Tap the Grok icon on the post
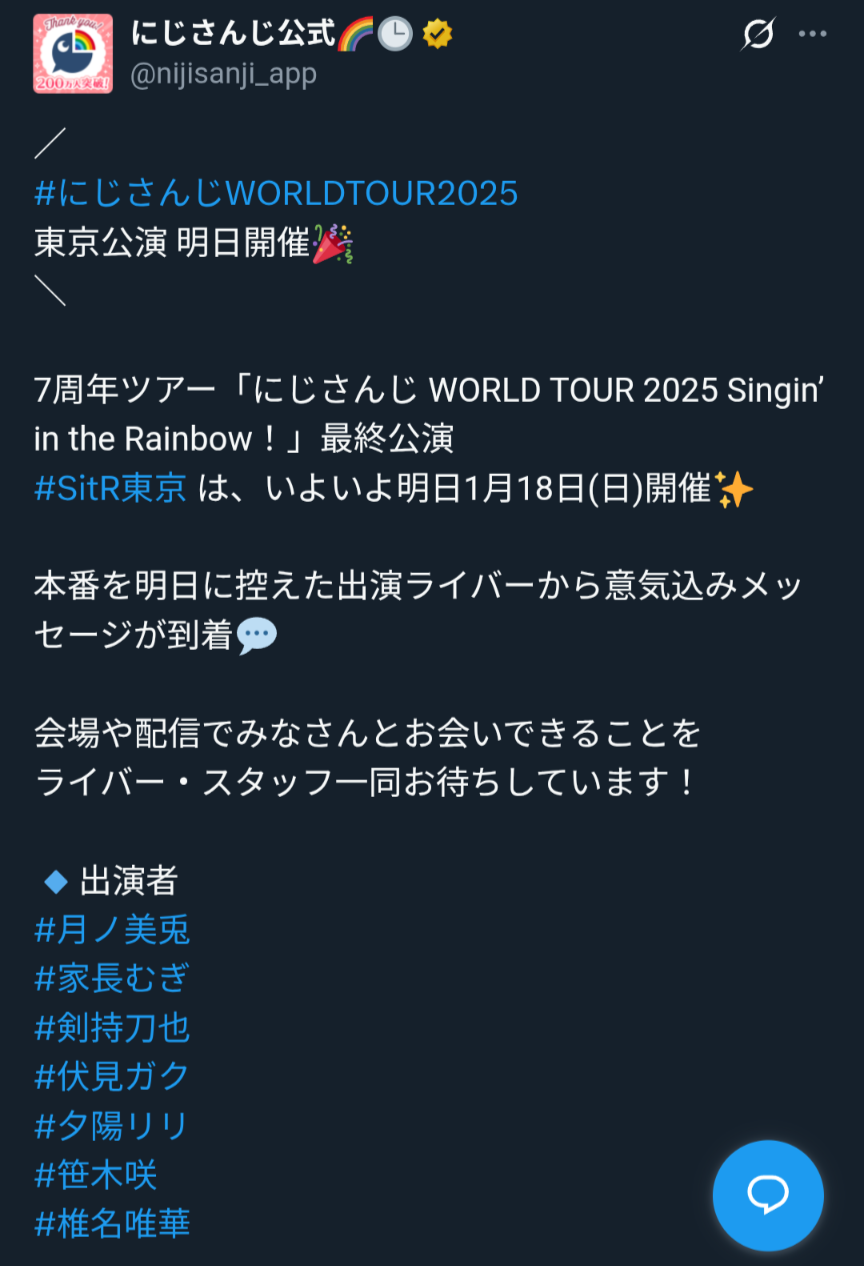This screenshot has height=1266, width=864. [x=758, y=35]
